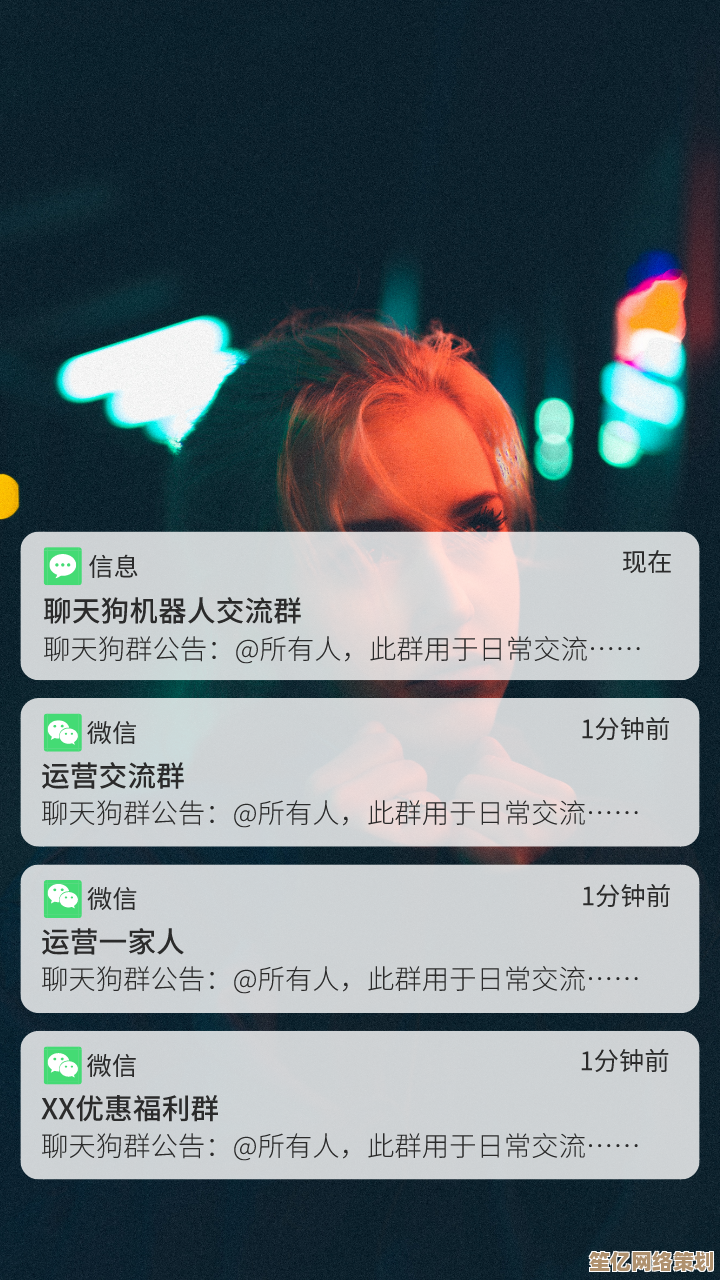Open the XX优惠福利群 WeChat notification
720x1280 pixels.
[359, 1105]
